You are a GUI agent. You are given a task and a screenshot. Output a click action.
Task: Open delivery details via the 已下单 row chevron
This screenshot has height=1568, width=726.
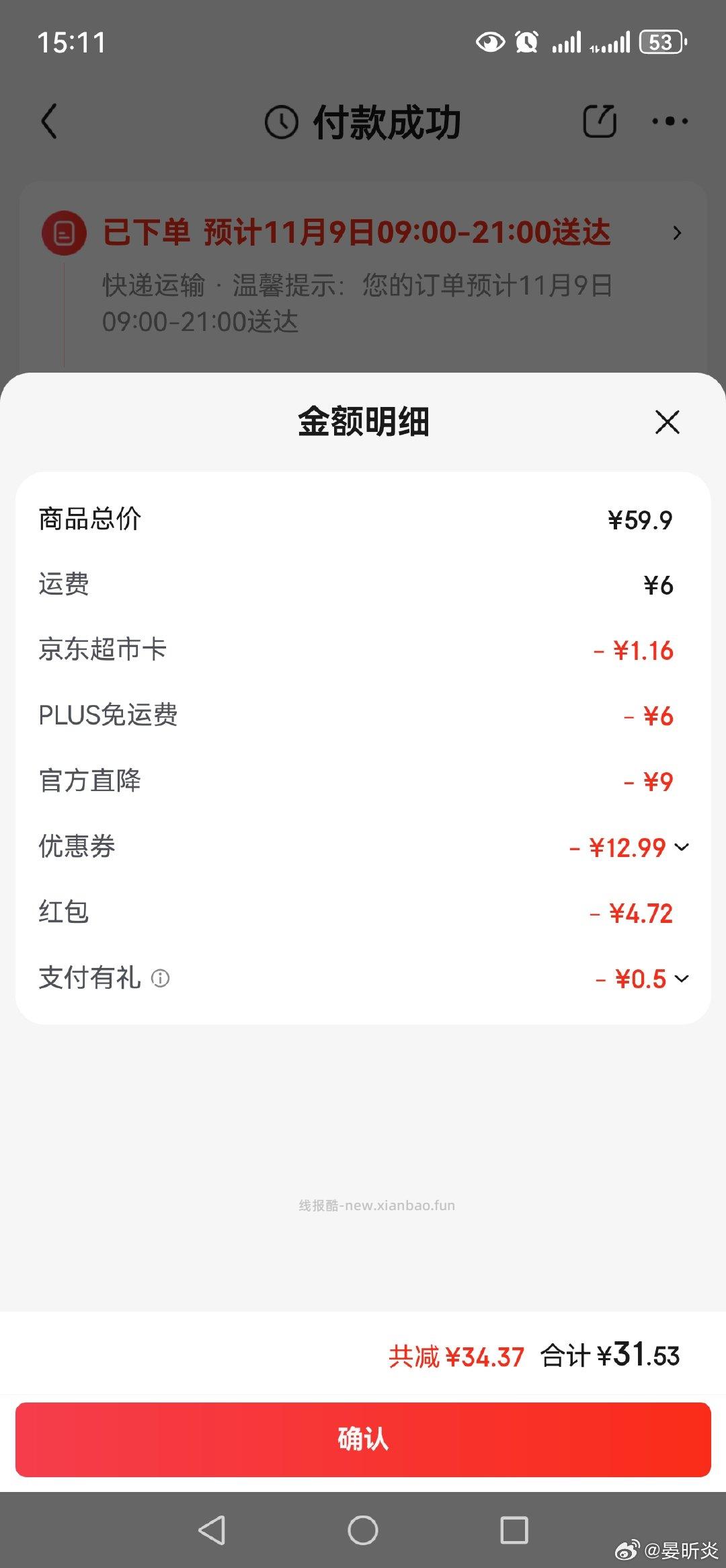[x=677, y=233]
